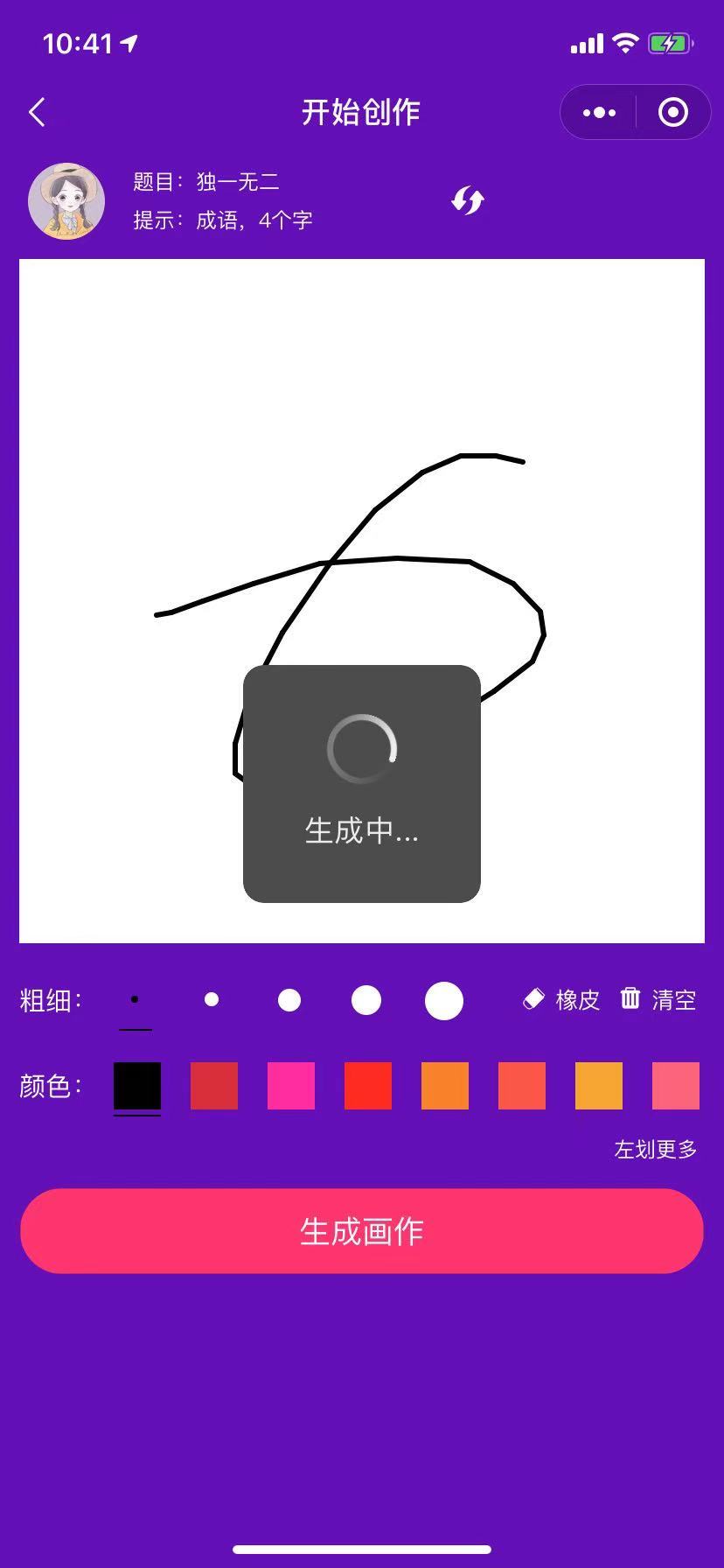
Task: Select the second smallest brush size
Action: 211,999
